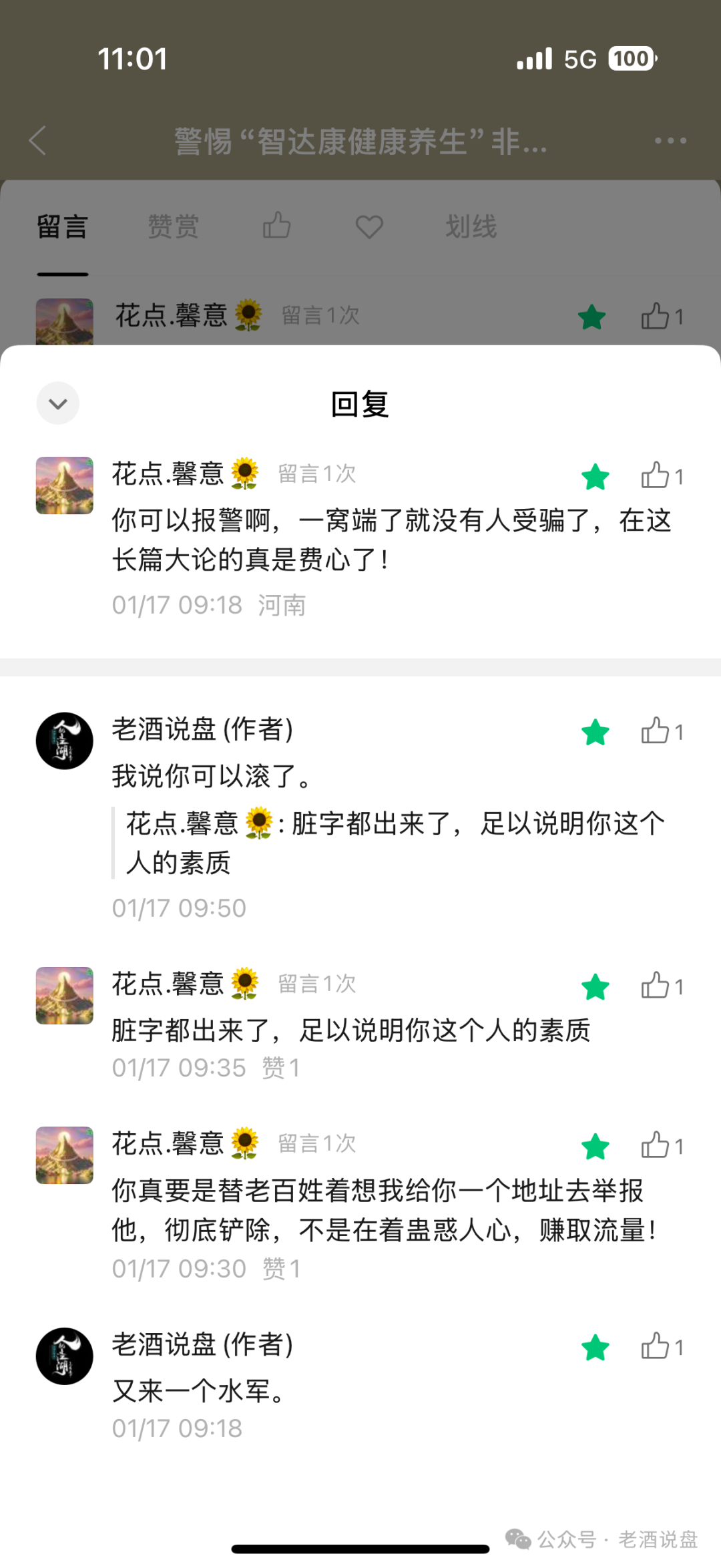This screenshot has width=721, height=1568.
Task: Collapse the 回复 panel with the chevron
Action: click(57, 403)
